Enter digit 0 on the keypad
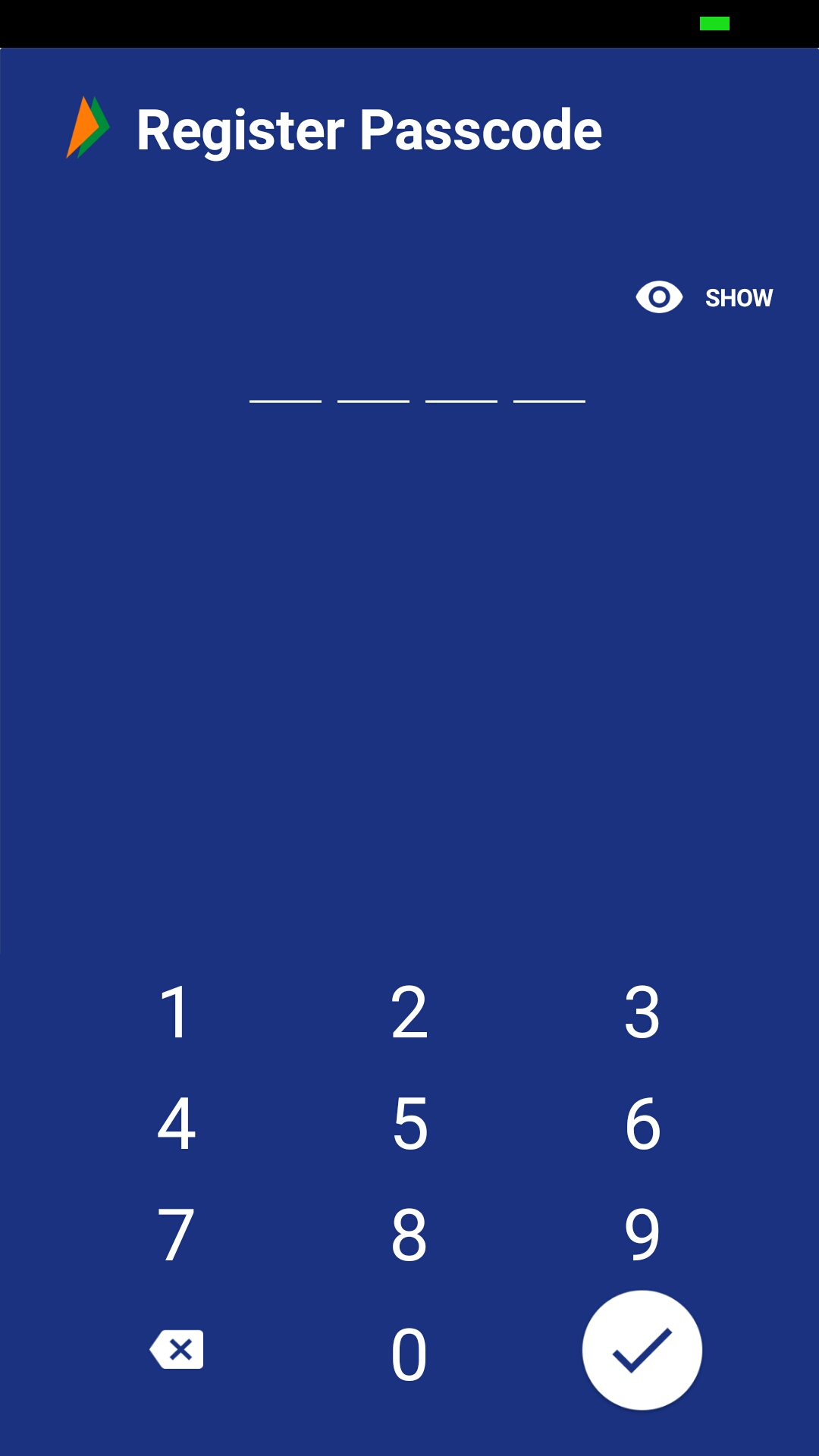The height and width of the screenshot is (1456, 819). 409,1354
